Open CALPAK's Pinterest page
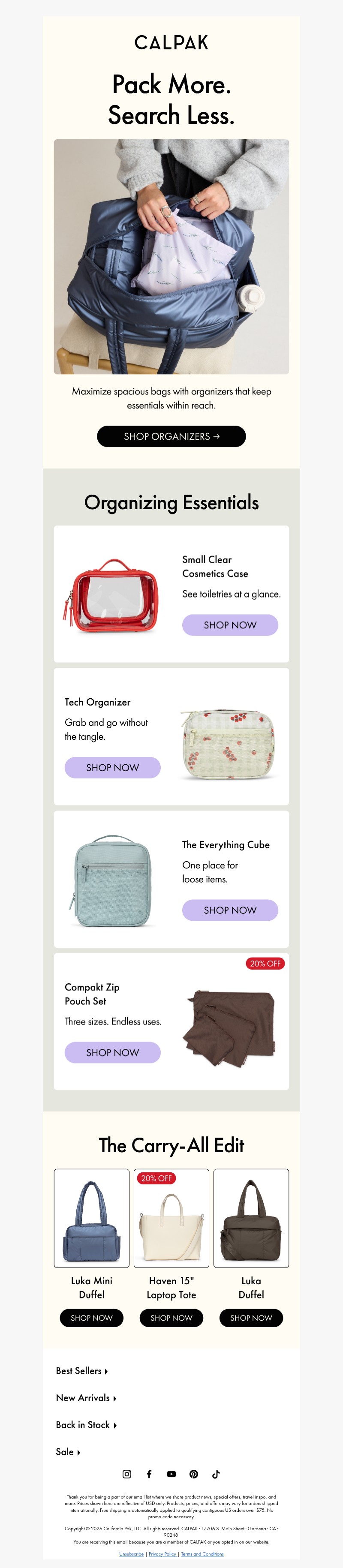The width and height of the screenshot is (343, 1568). tap(194, 1474)
